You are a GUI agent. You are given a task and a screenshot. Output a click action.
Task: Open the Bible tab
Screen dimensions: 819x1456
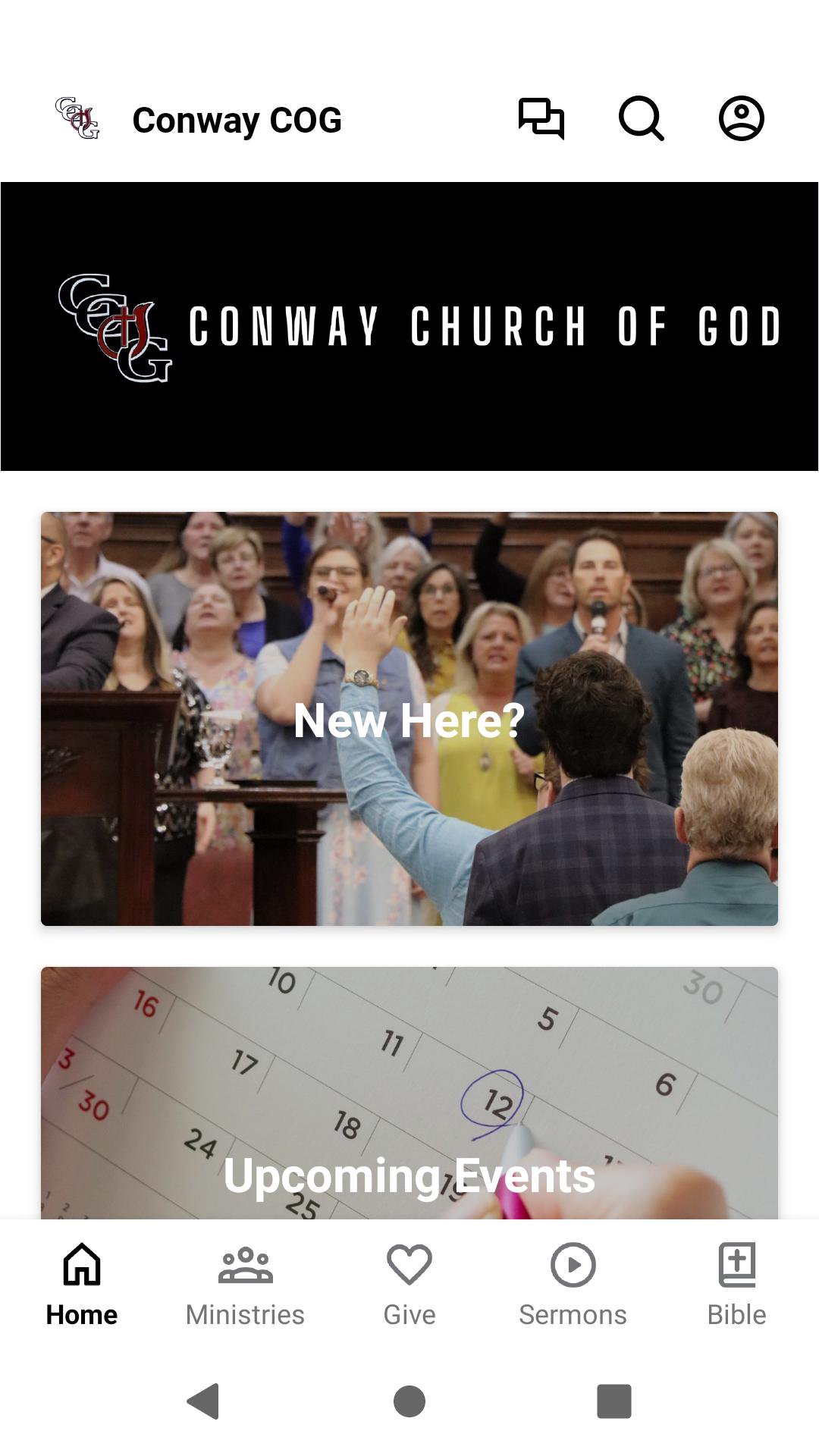[736, 1282]
